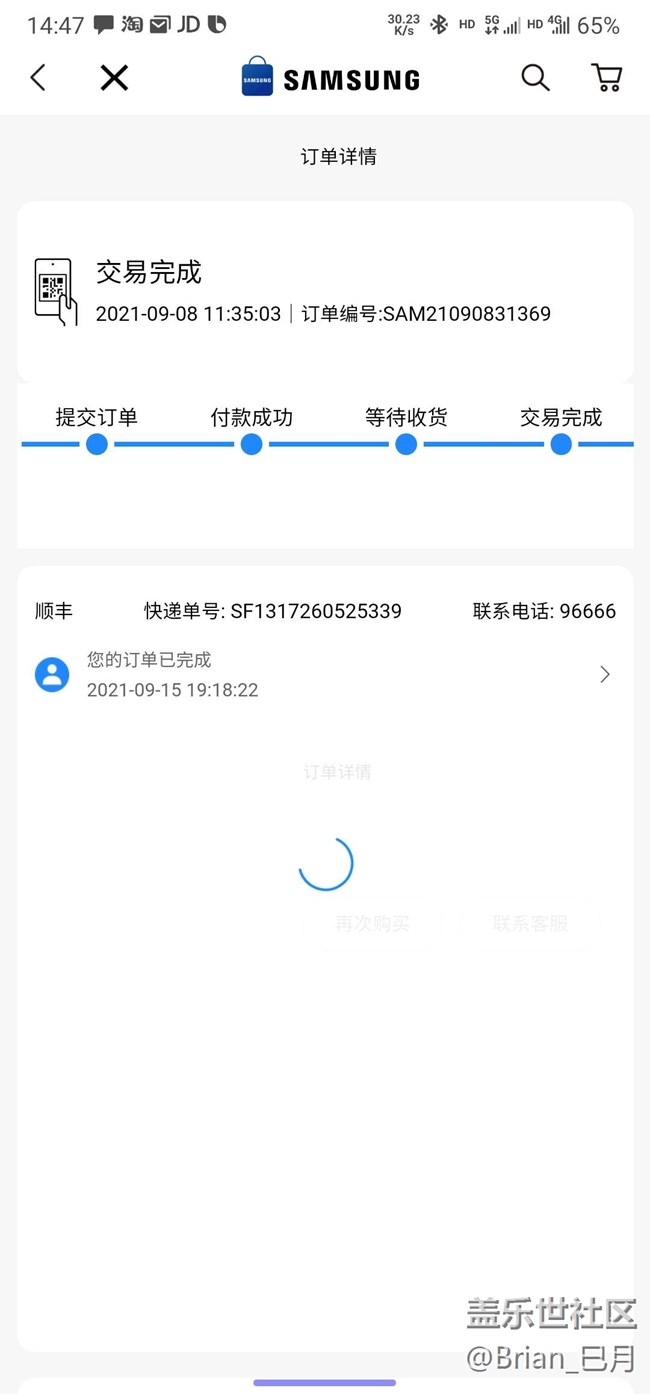This screenshot has width=650, height=1394.
Task: Open the shopping cart
Action: pos(606,78)
